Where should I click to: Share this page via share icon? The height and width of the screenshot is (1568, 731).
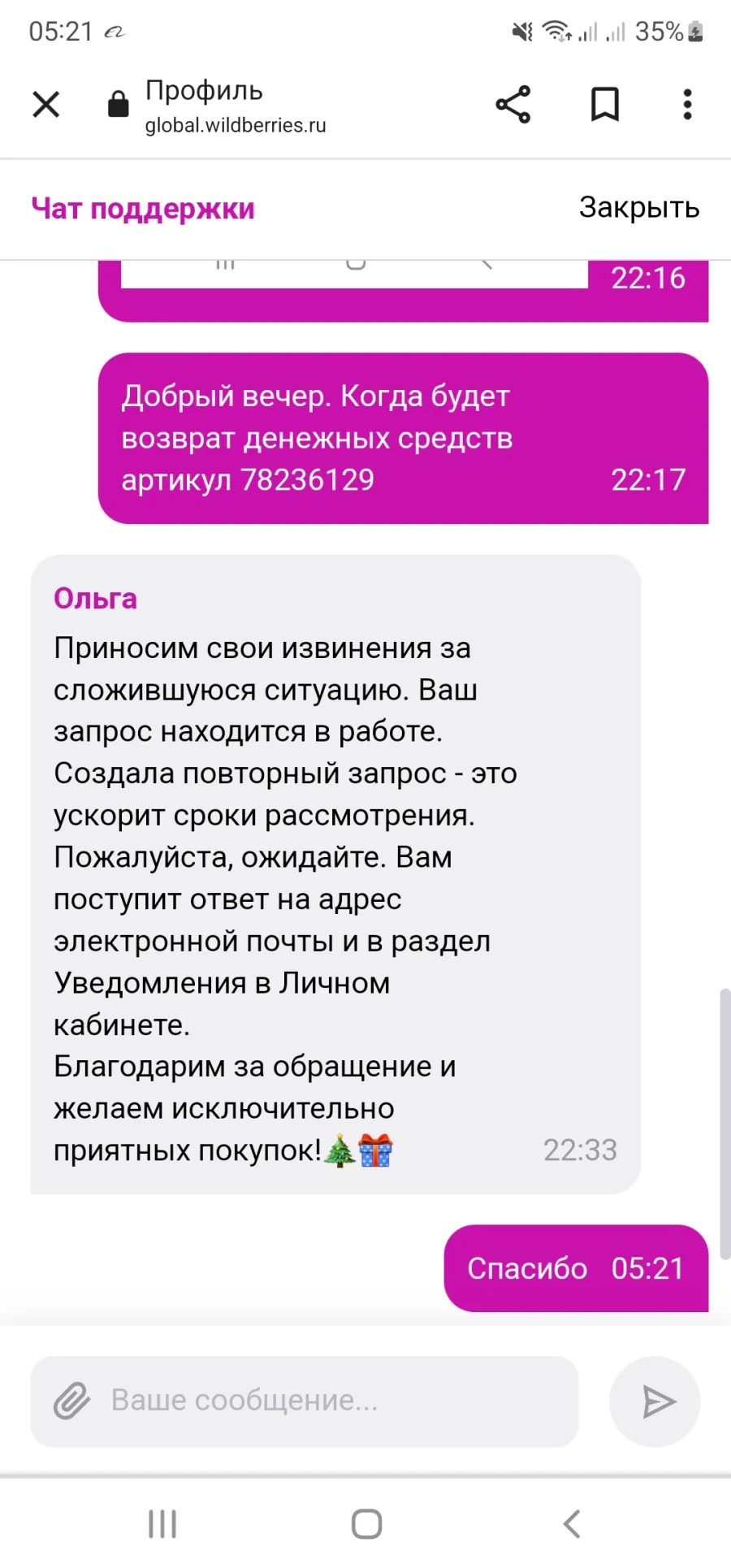[513, 105]
